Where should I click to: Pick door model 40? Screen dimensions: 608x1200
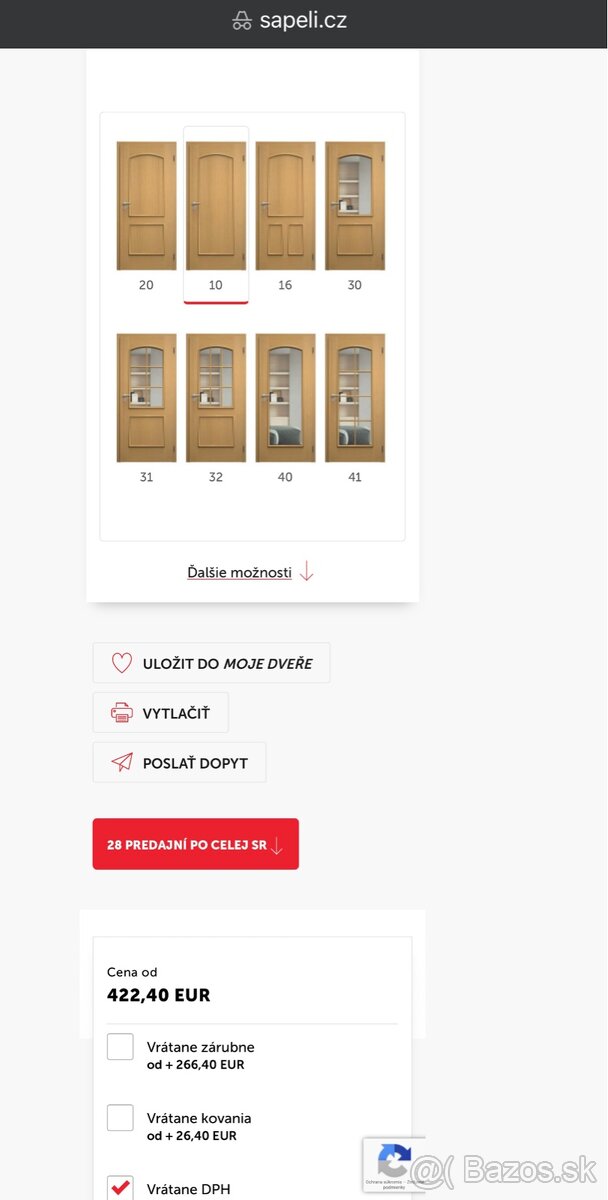pos(285,398)
